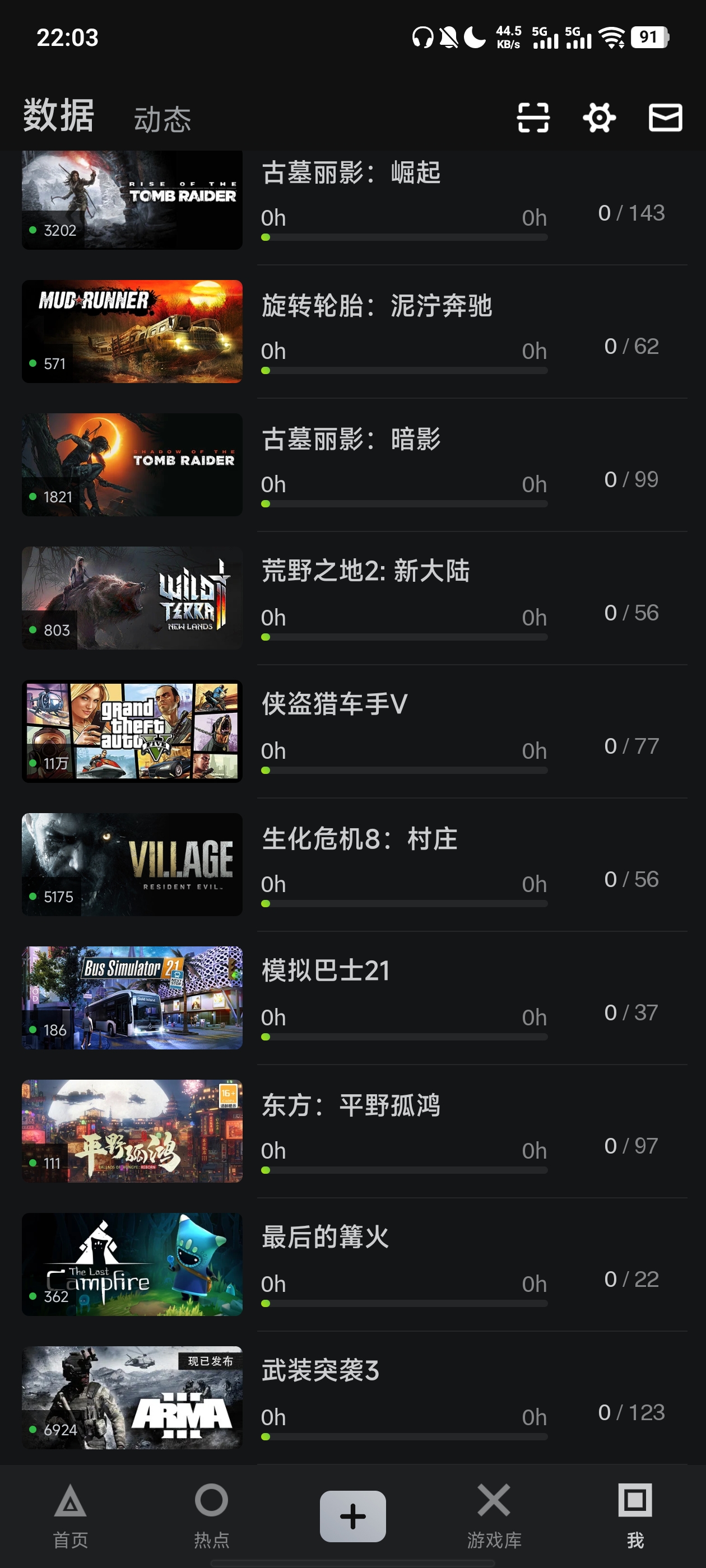Open the settings gear
The width and height of the screenshot is (706, 1568).
[599, 118]
